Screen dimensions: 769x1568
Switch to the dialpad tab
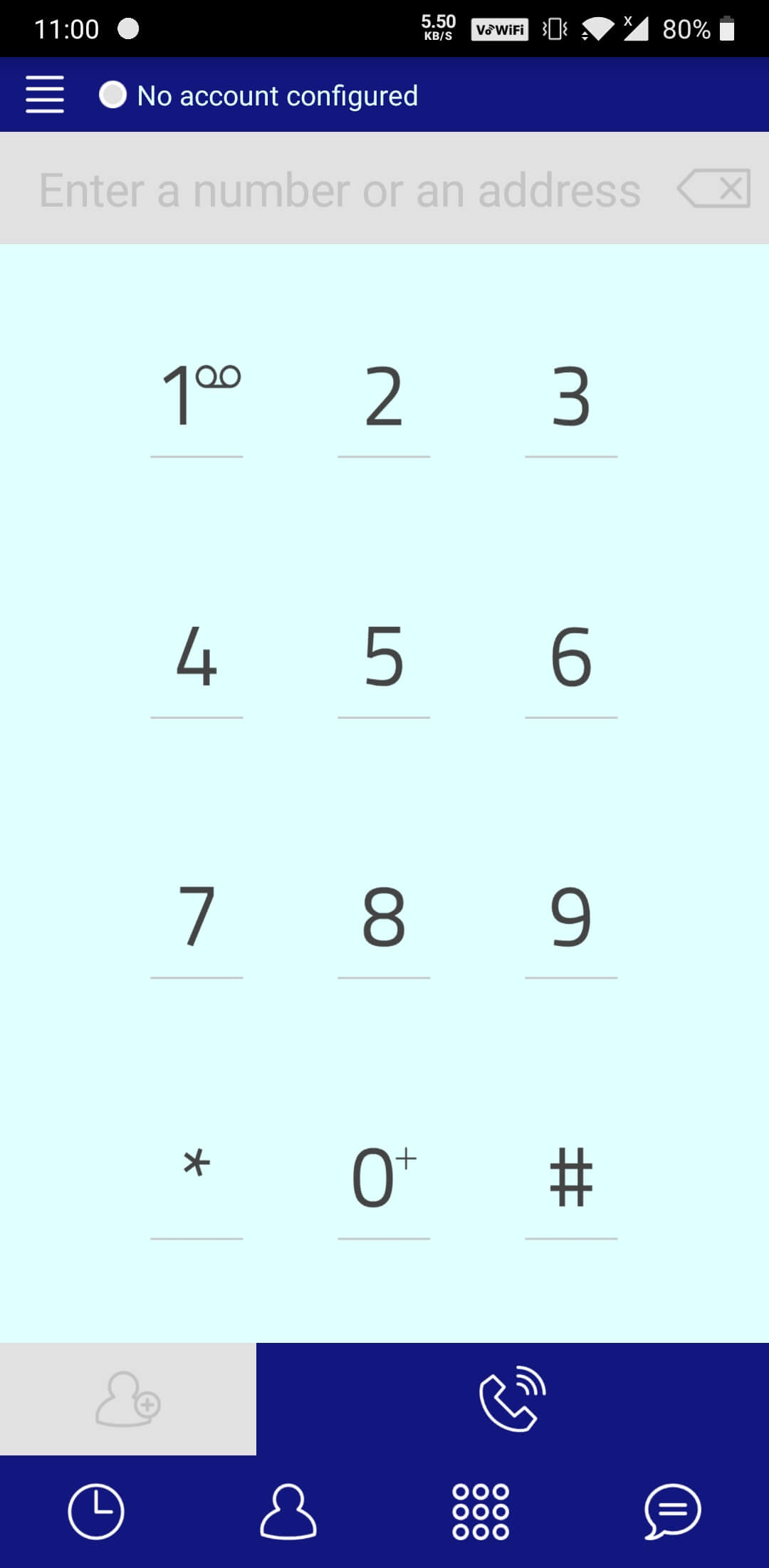tap(481, 1511)
